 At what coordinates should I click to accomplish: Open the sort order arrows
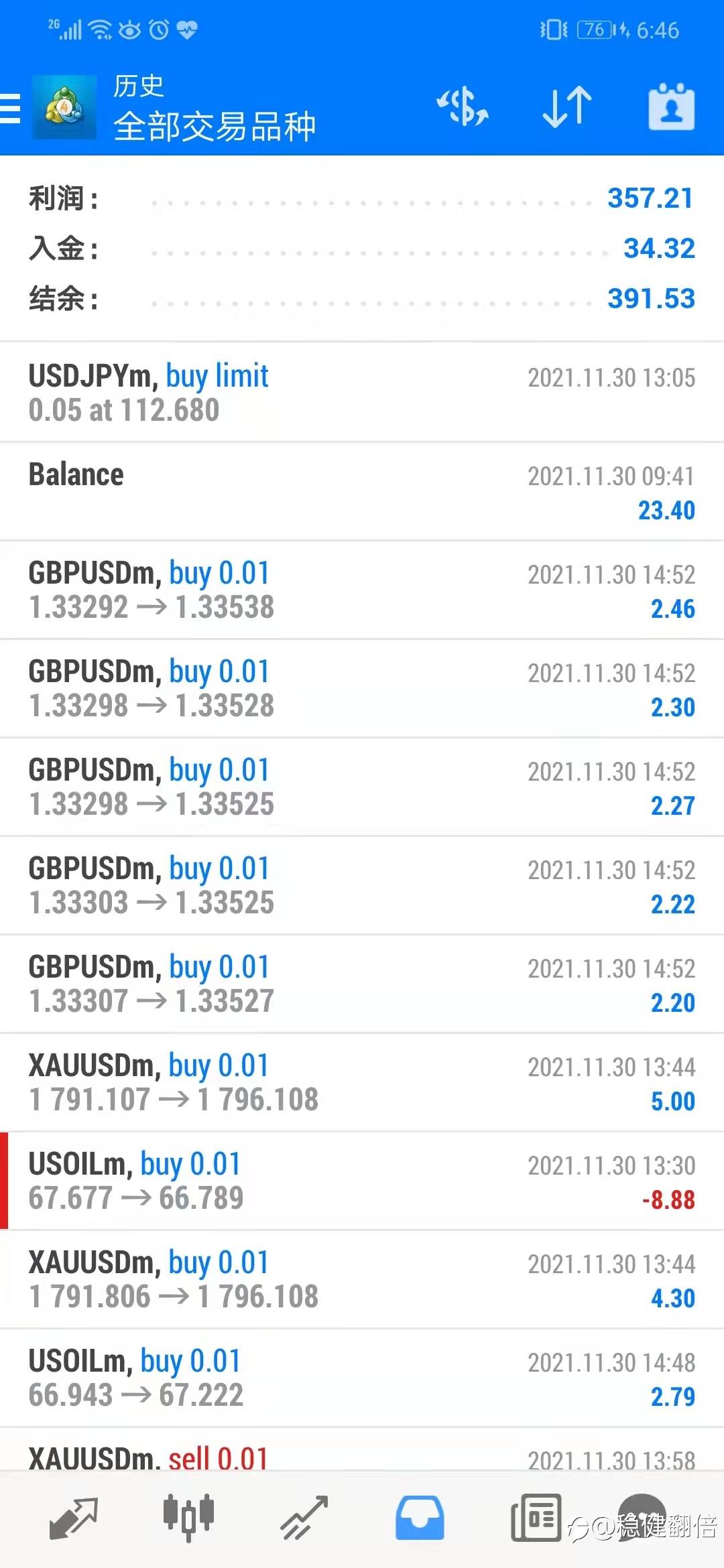pyautogui.click(x=567, y=107)
